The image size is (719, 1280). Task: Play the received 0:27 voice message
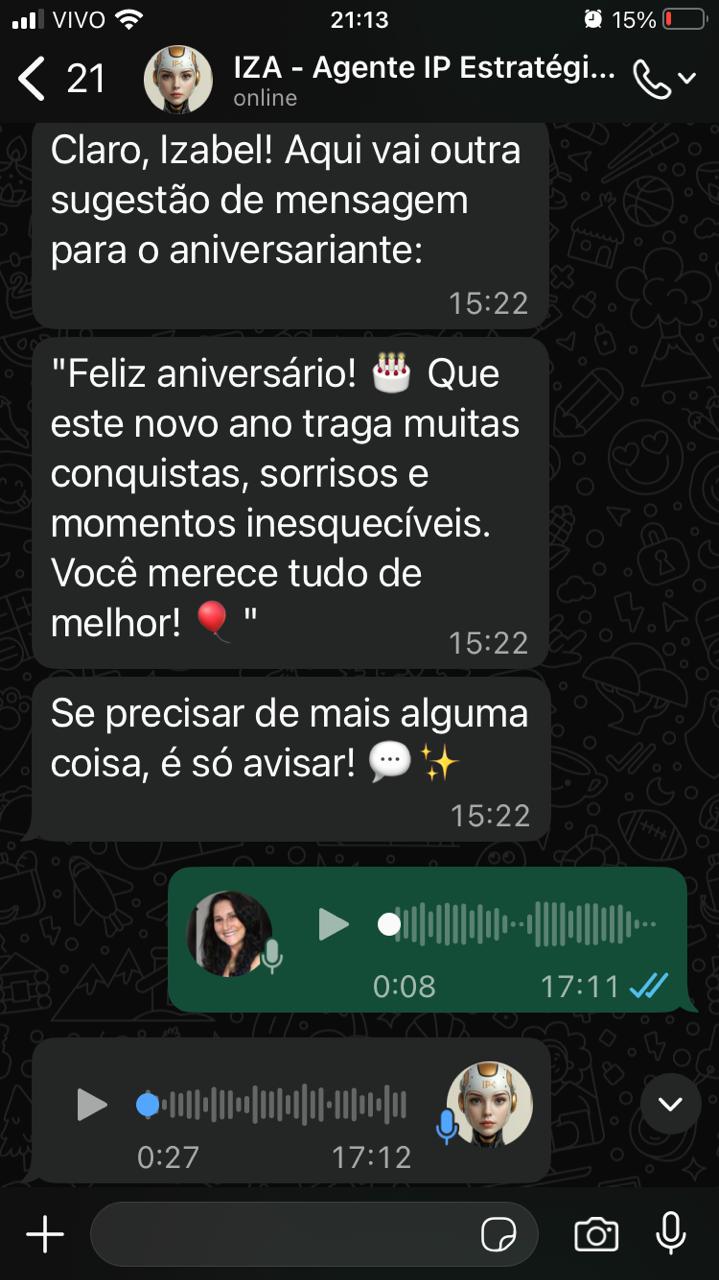[92, 1105]
